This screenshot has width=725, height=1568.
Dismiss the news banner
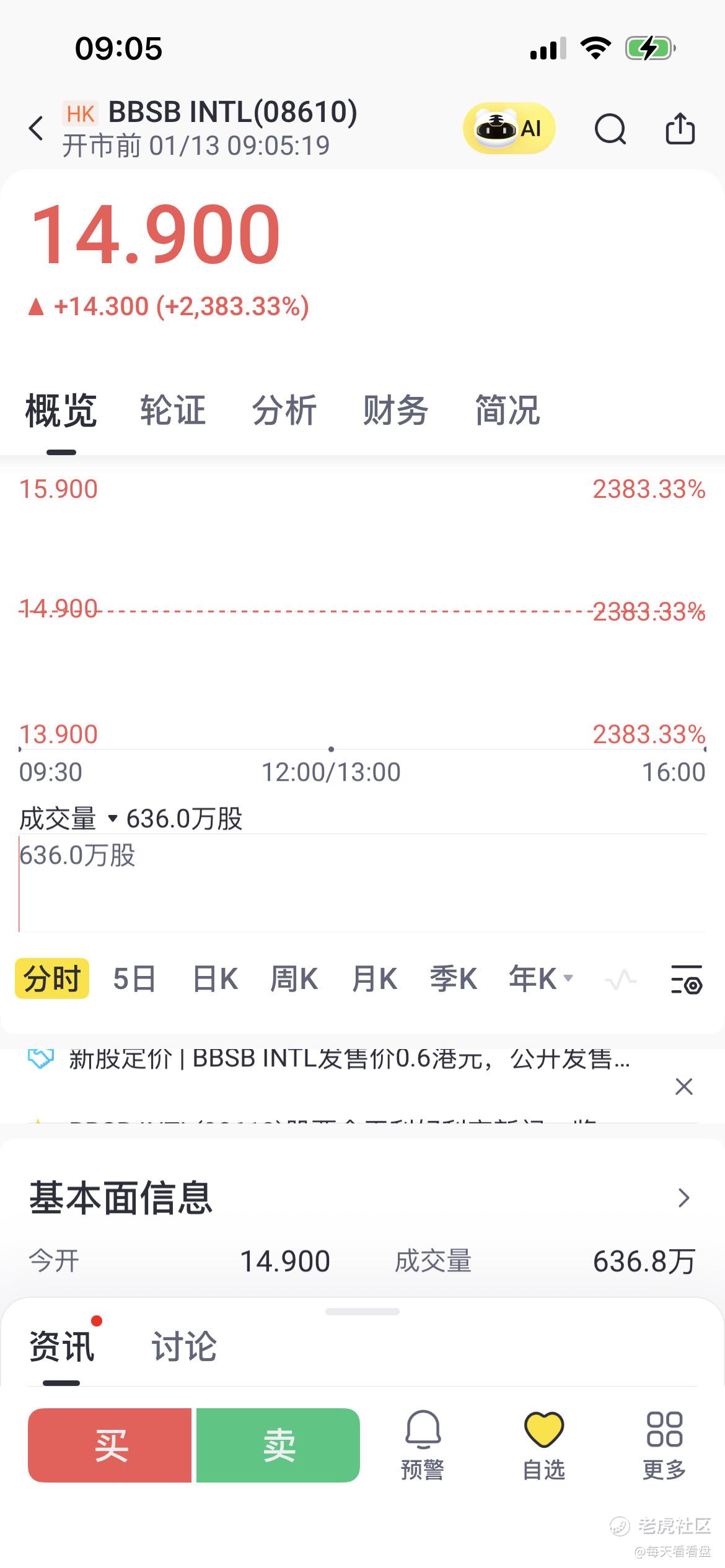683,1086
